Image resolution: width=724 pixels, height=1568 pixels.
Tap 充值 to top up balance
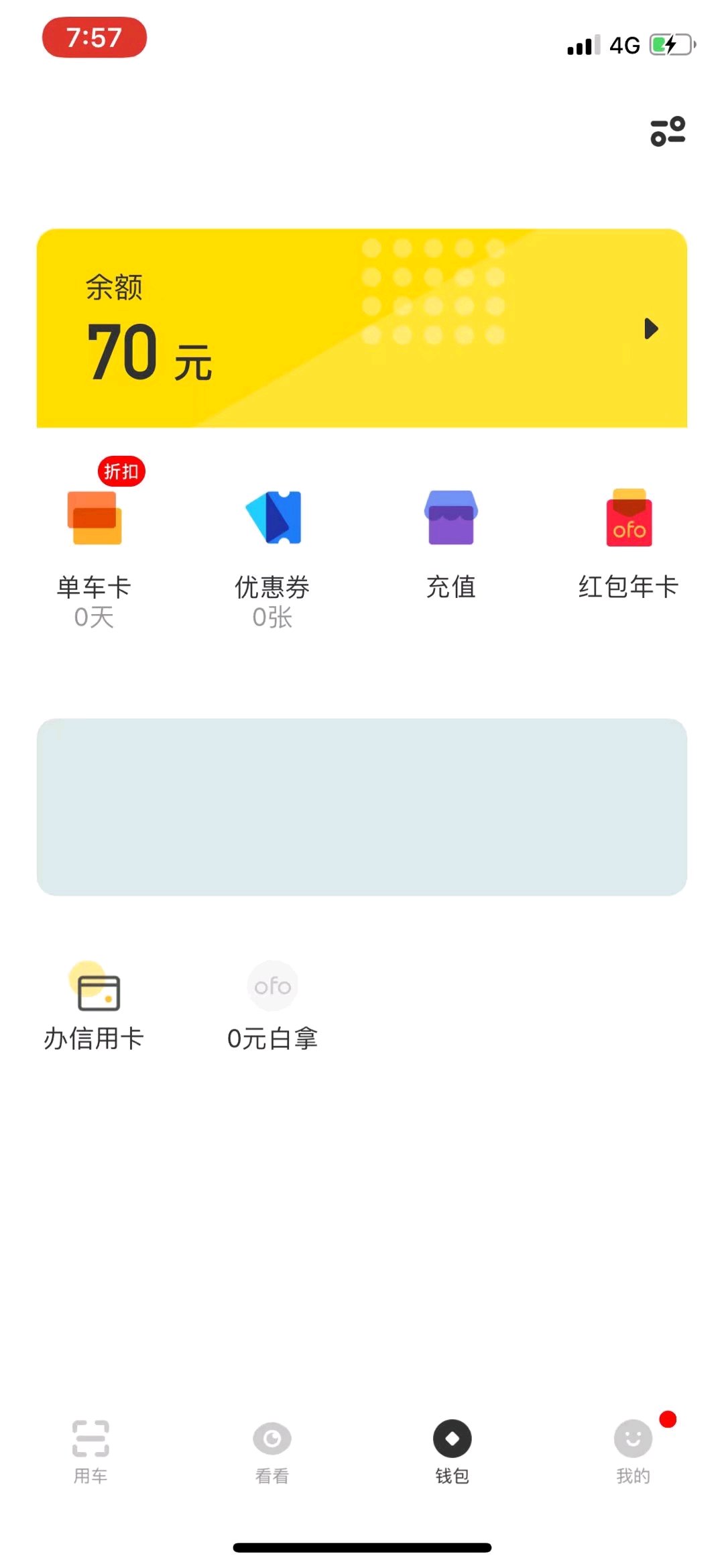(x=450, y=543)
